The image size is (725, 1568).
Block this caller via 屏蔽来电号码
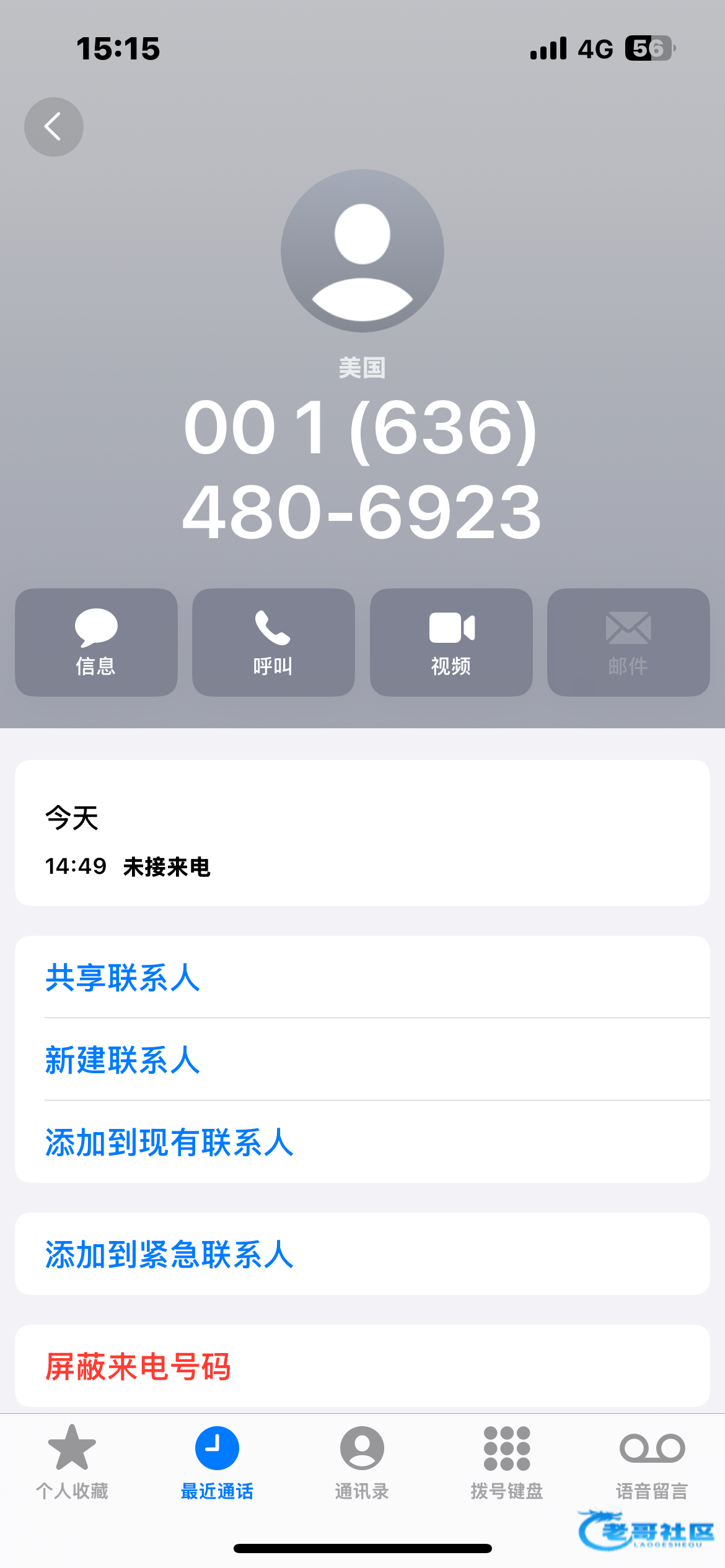(x=362, y=1366)
